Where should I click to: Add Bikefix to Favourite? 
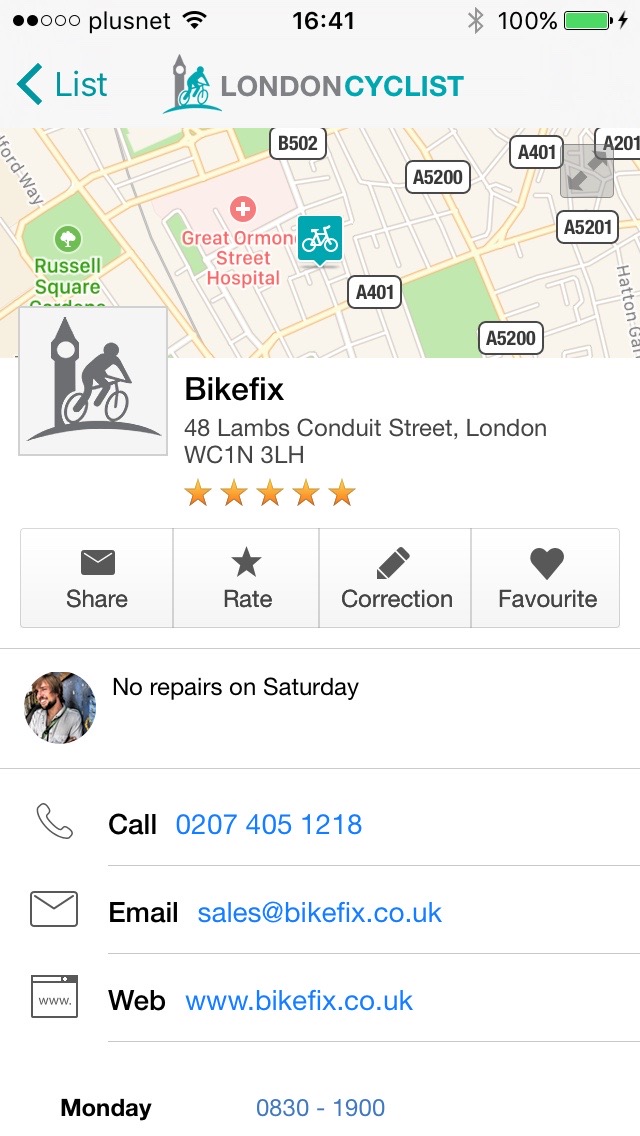pyautogui.click(x=546, y=579)
